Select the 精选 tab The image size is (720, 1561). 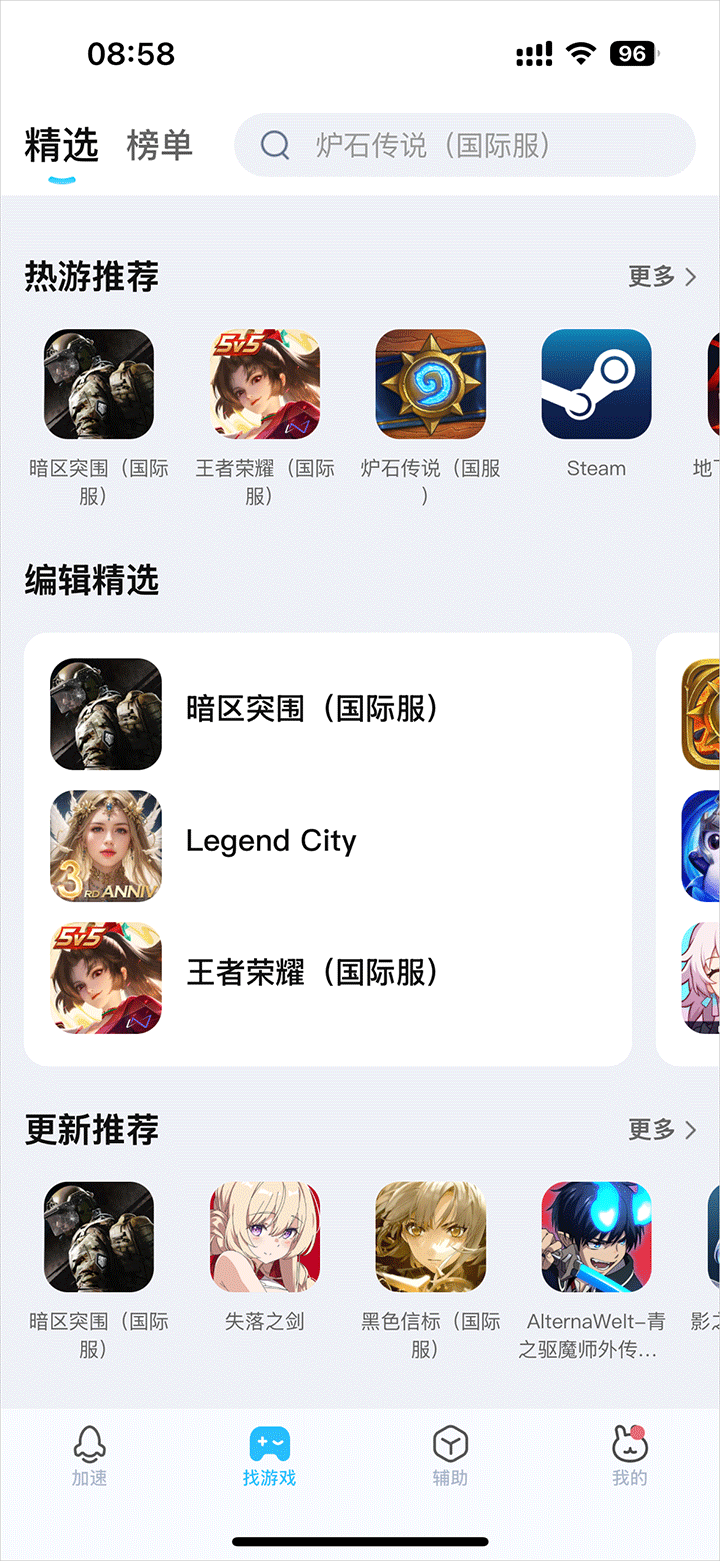point(61,146)
